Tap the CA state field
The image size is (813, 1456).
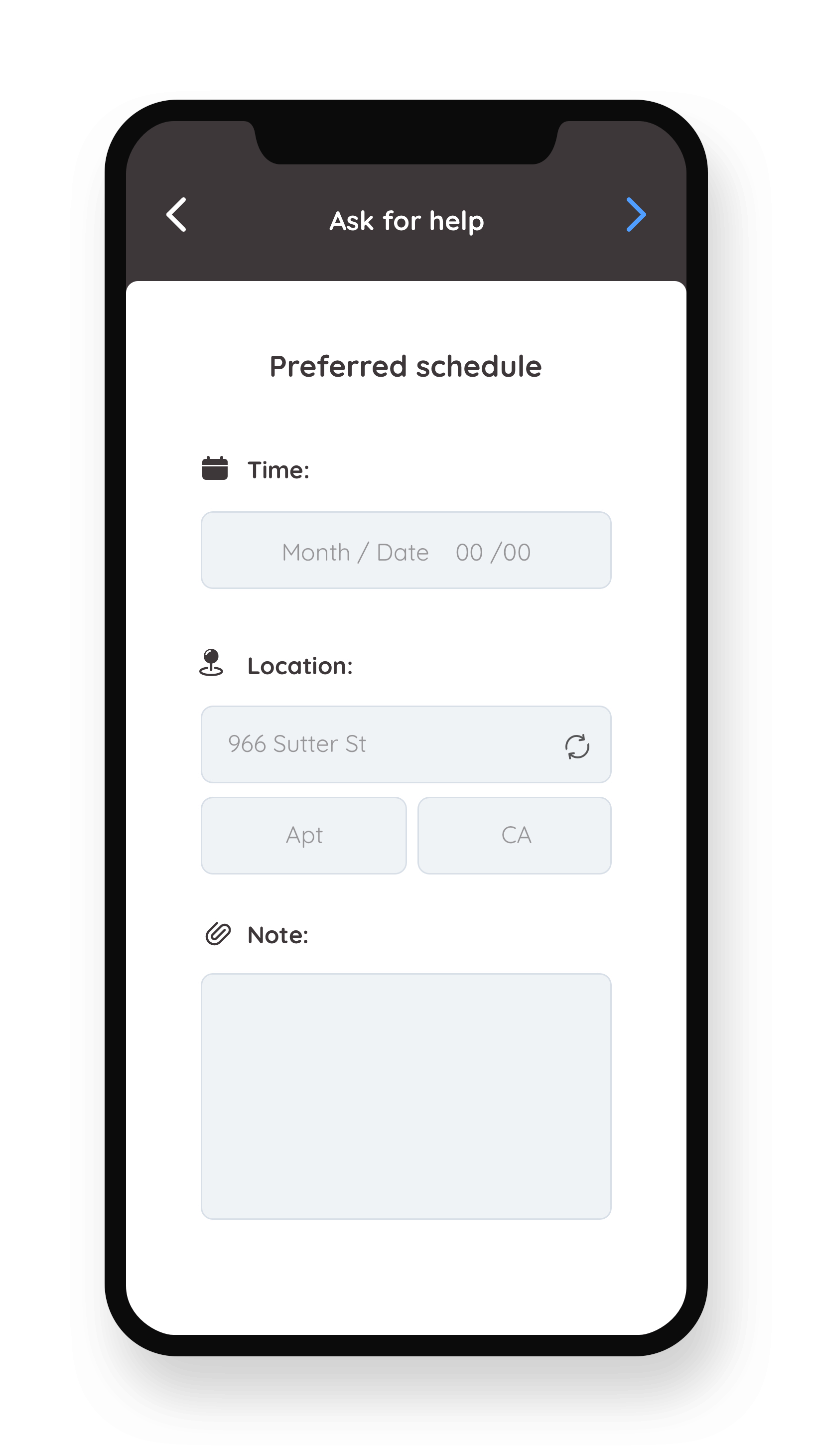point(514,836)
